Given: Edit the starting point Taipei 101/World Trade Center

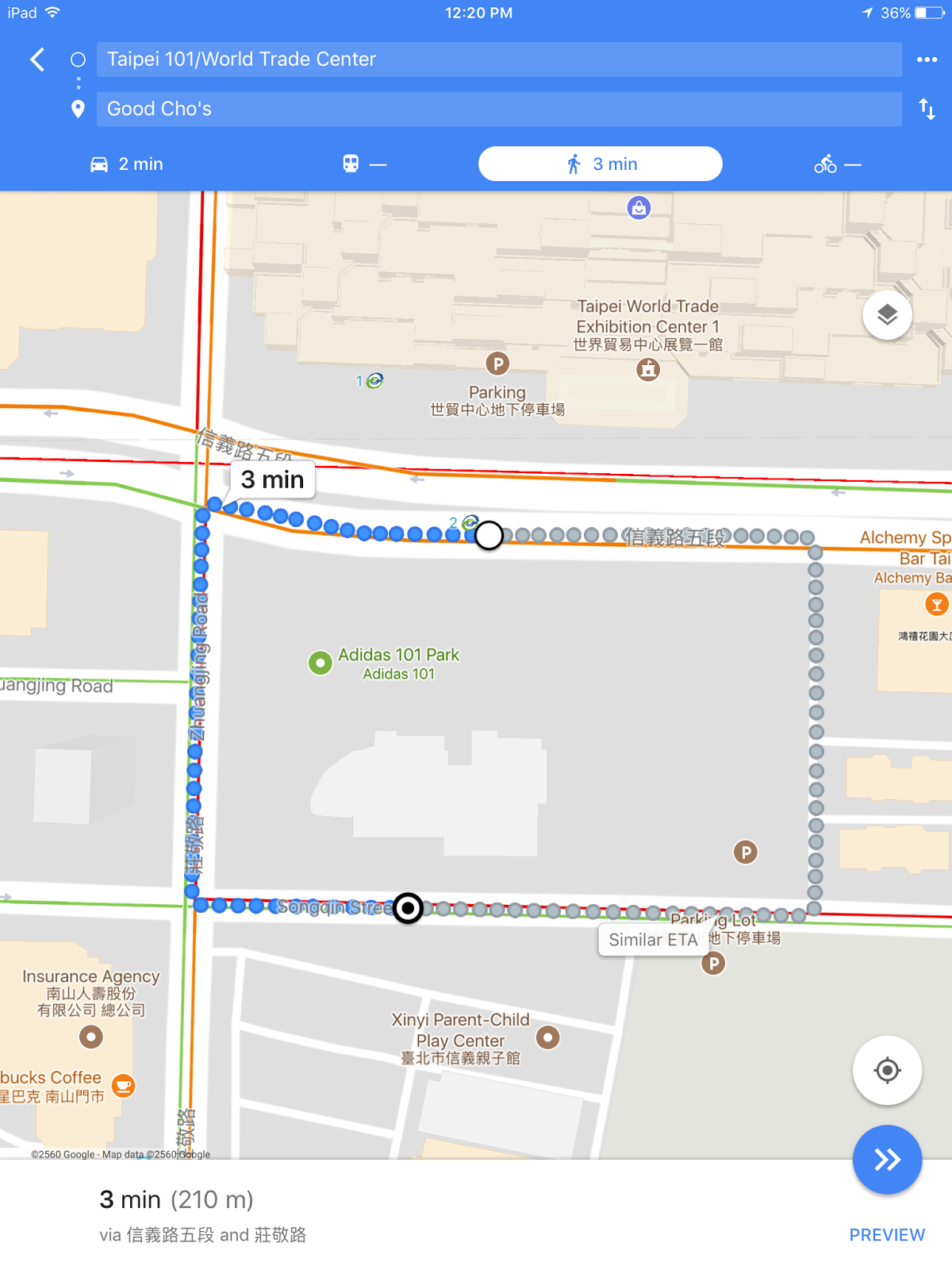Looking at the screenshot, I should pos(498,60).
